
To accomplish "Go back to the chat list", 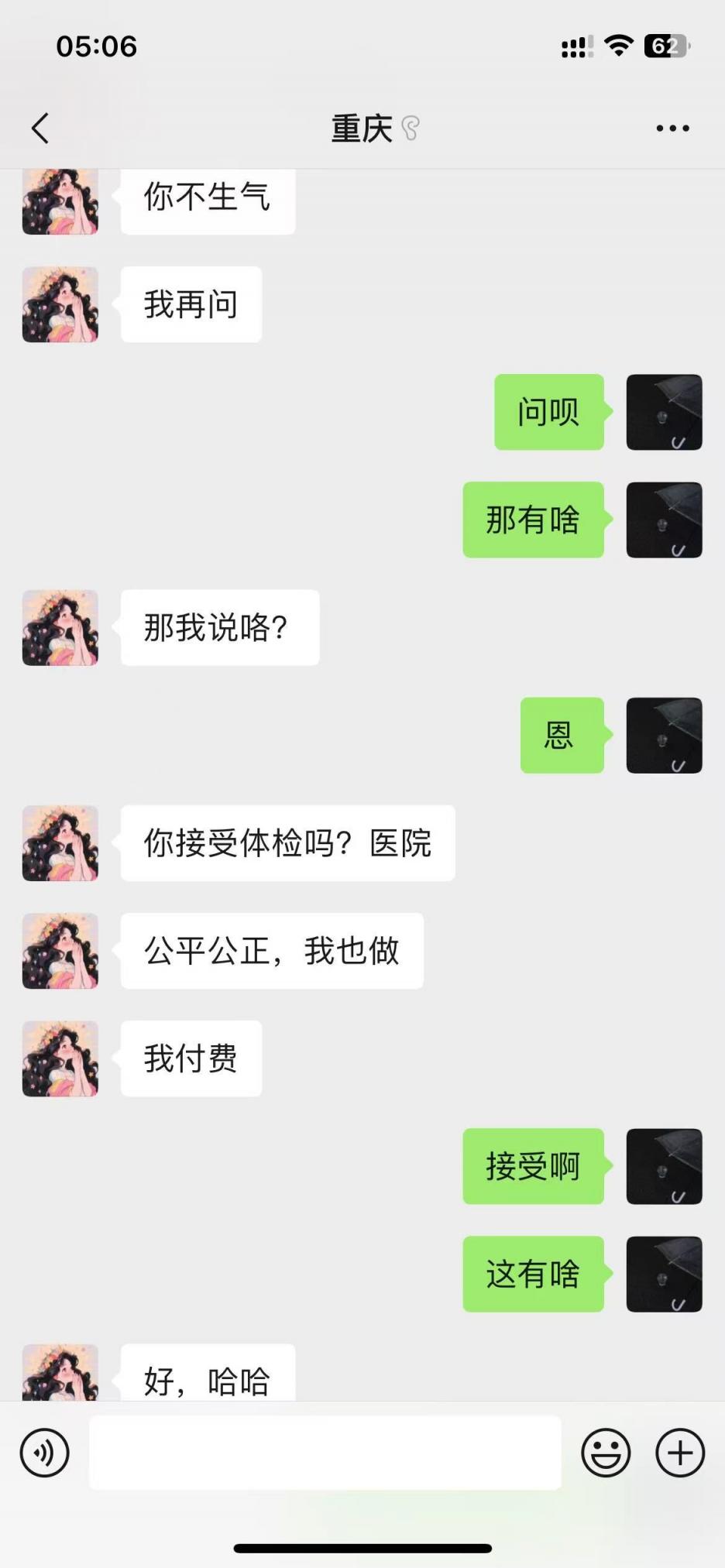I will (x=40, y=129).
